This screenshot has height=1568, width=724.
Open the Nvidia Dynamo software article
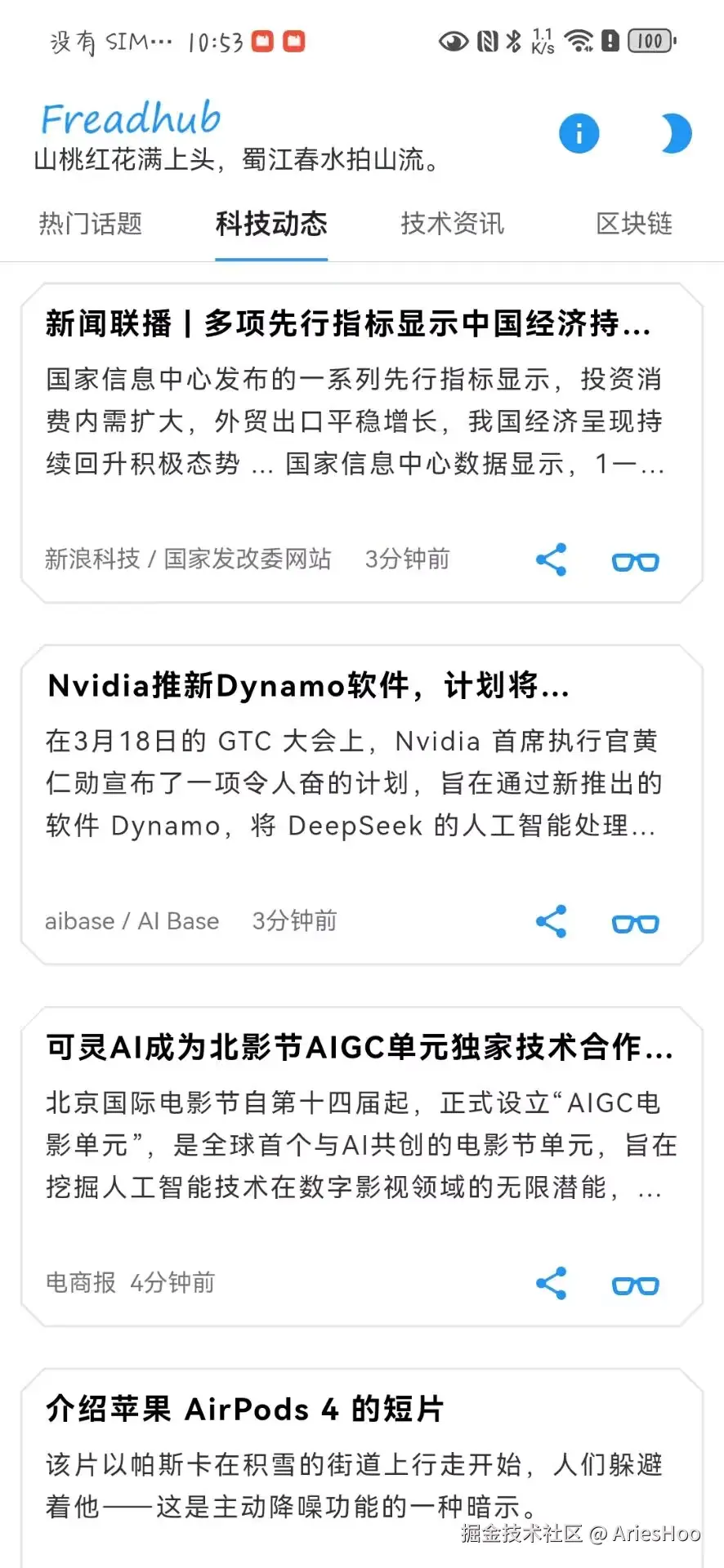point(309,686)
